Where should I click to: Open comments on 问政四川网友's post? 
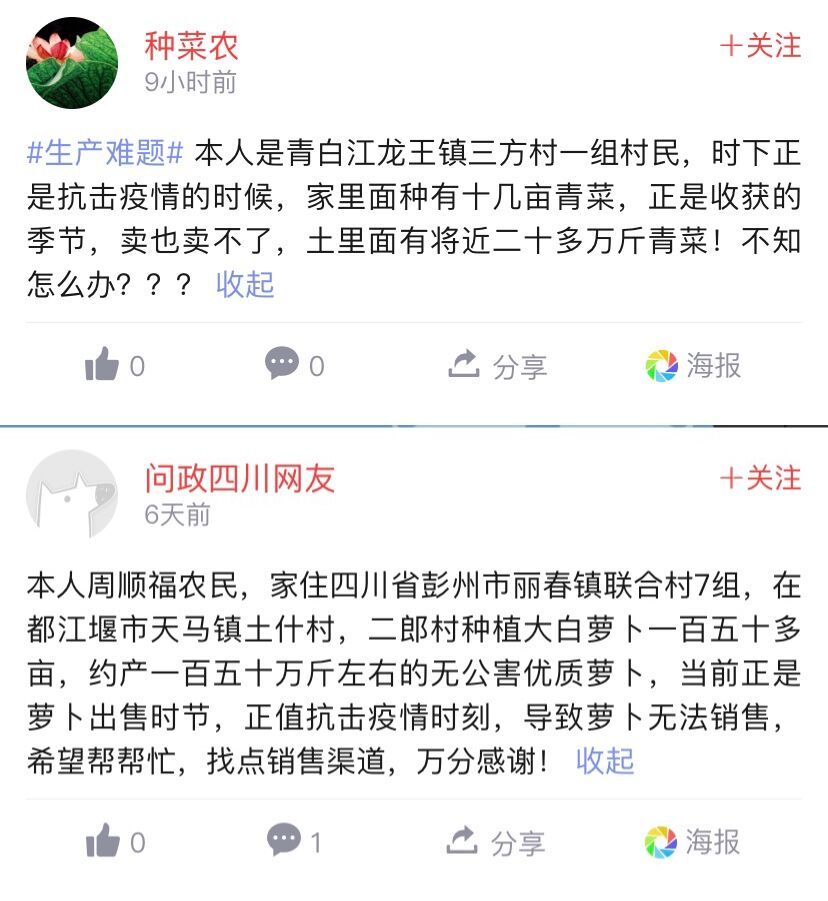click(294, 841)
